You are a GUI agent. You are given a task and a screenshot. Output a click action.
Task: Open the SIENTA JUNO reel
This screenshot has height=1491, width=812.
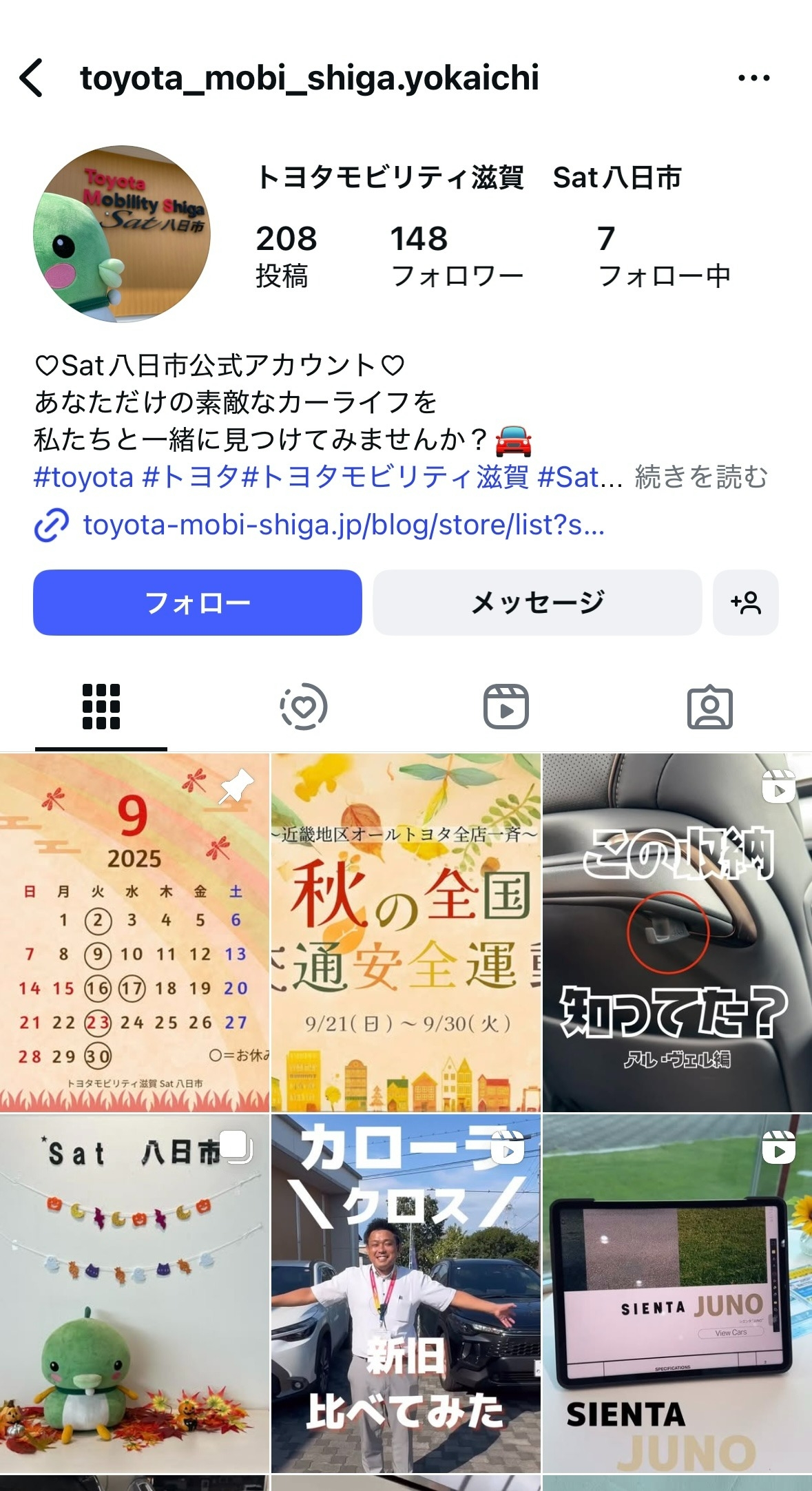click(677, 1293)
